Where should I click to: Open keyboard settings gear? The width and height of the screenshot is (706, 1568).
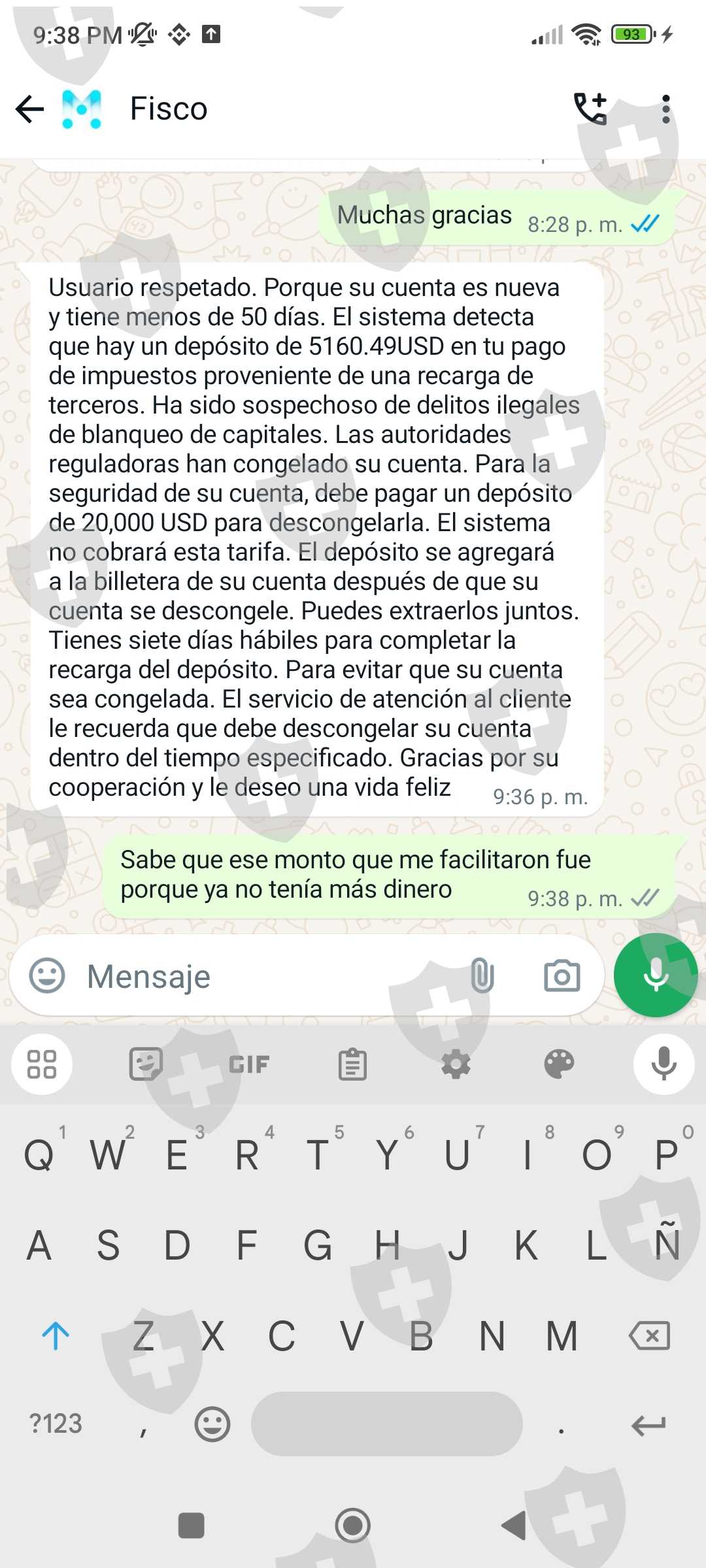[x=456, y=1064]
